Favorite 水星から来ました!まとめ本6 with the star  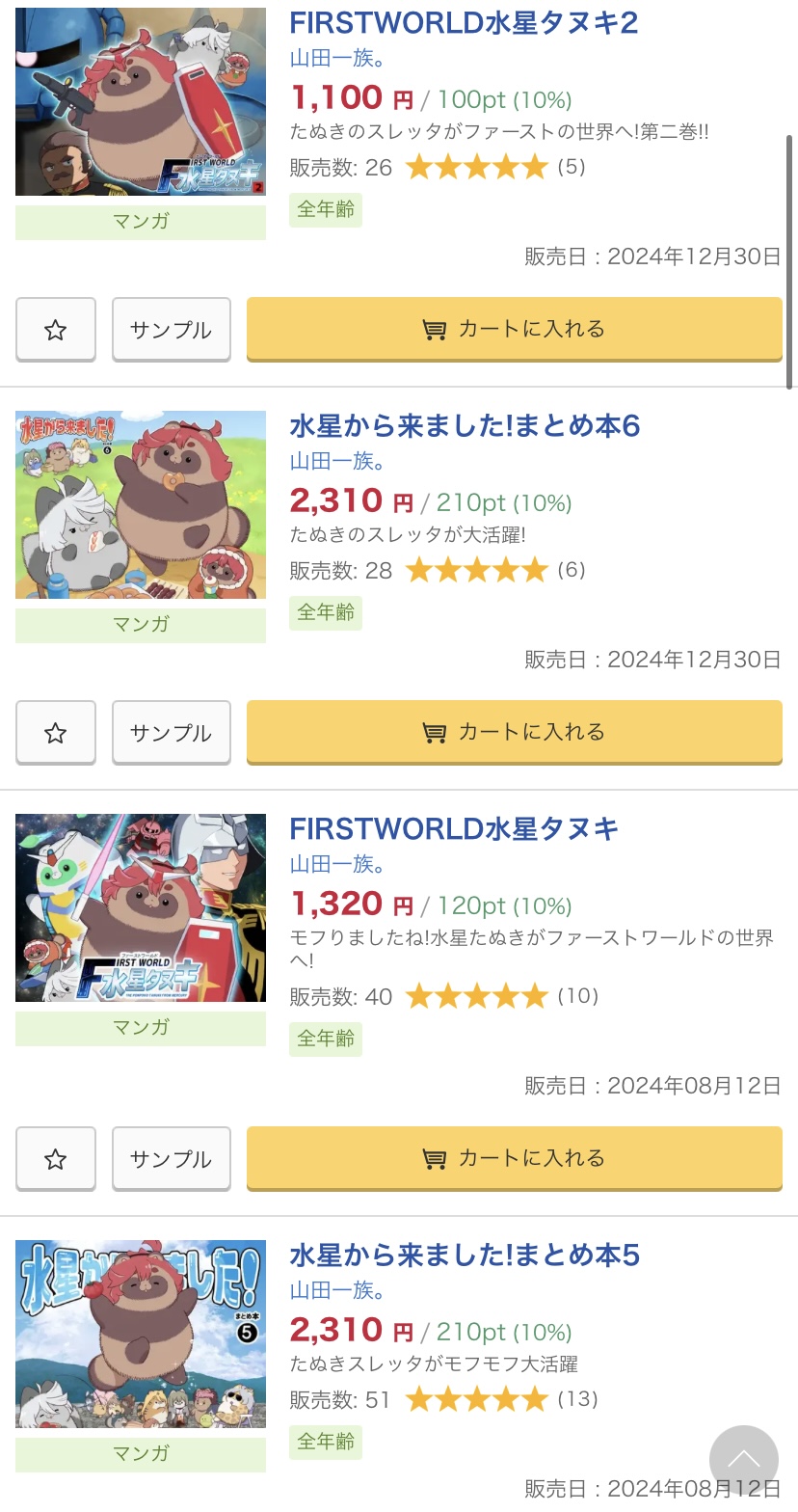click(56, 733)
